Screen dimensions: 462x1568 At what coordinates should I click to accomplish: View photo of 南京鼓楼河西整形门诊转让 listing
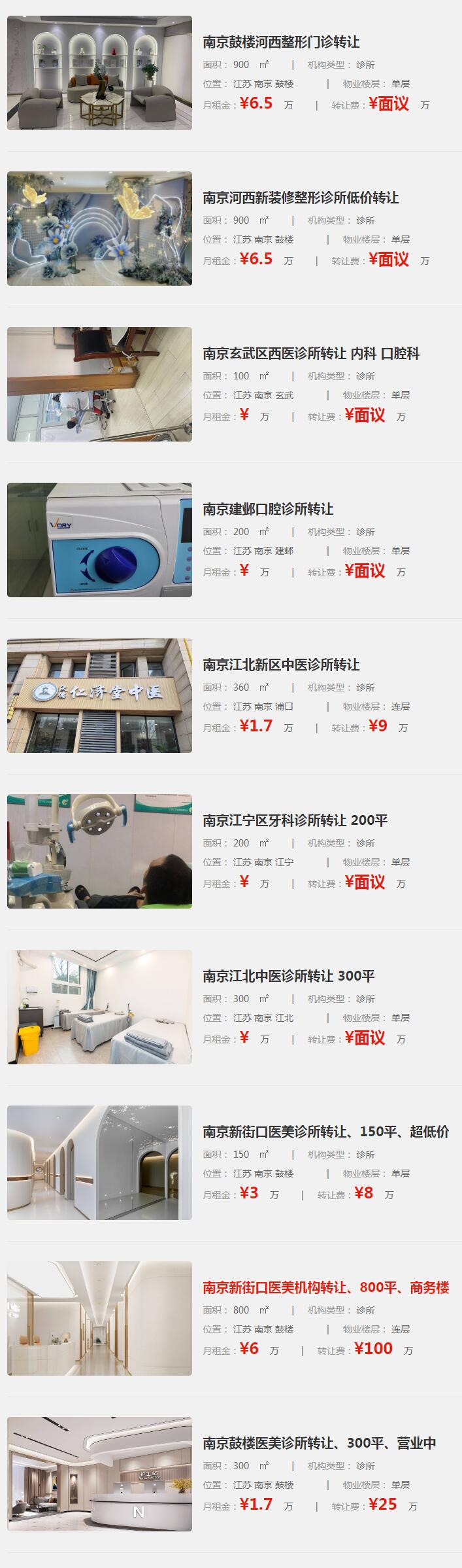(99, 73)
